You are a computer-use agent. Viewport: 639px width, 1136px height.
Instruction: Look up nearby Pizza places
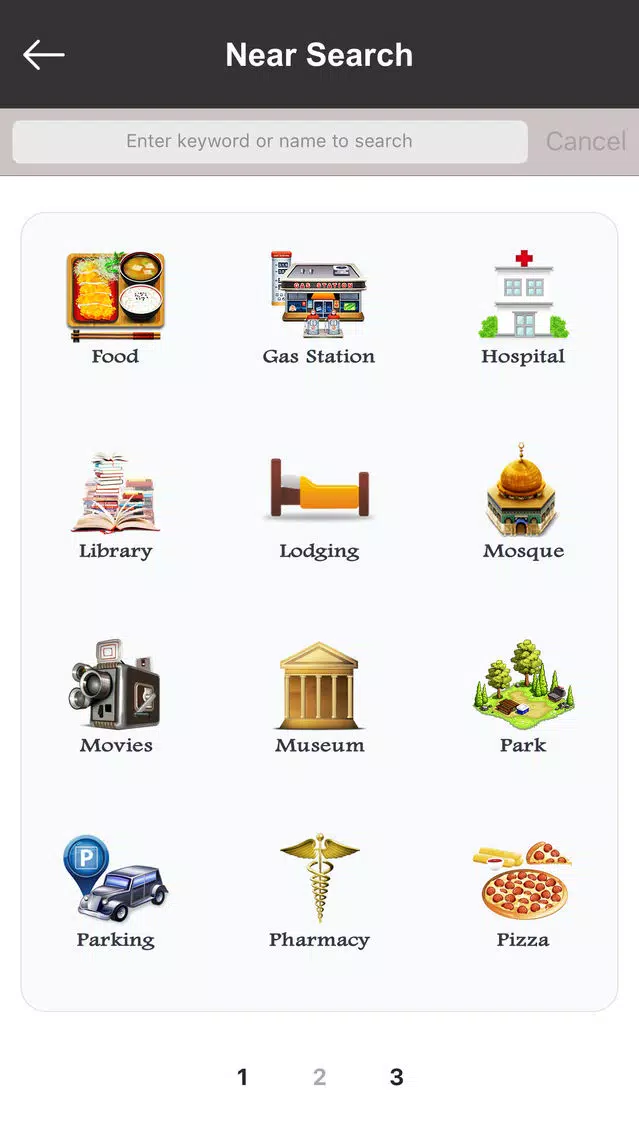click(x=523, y=895)
